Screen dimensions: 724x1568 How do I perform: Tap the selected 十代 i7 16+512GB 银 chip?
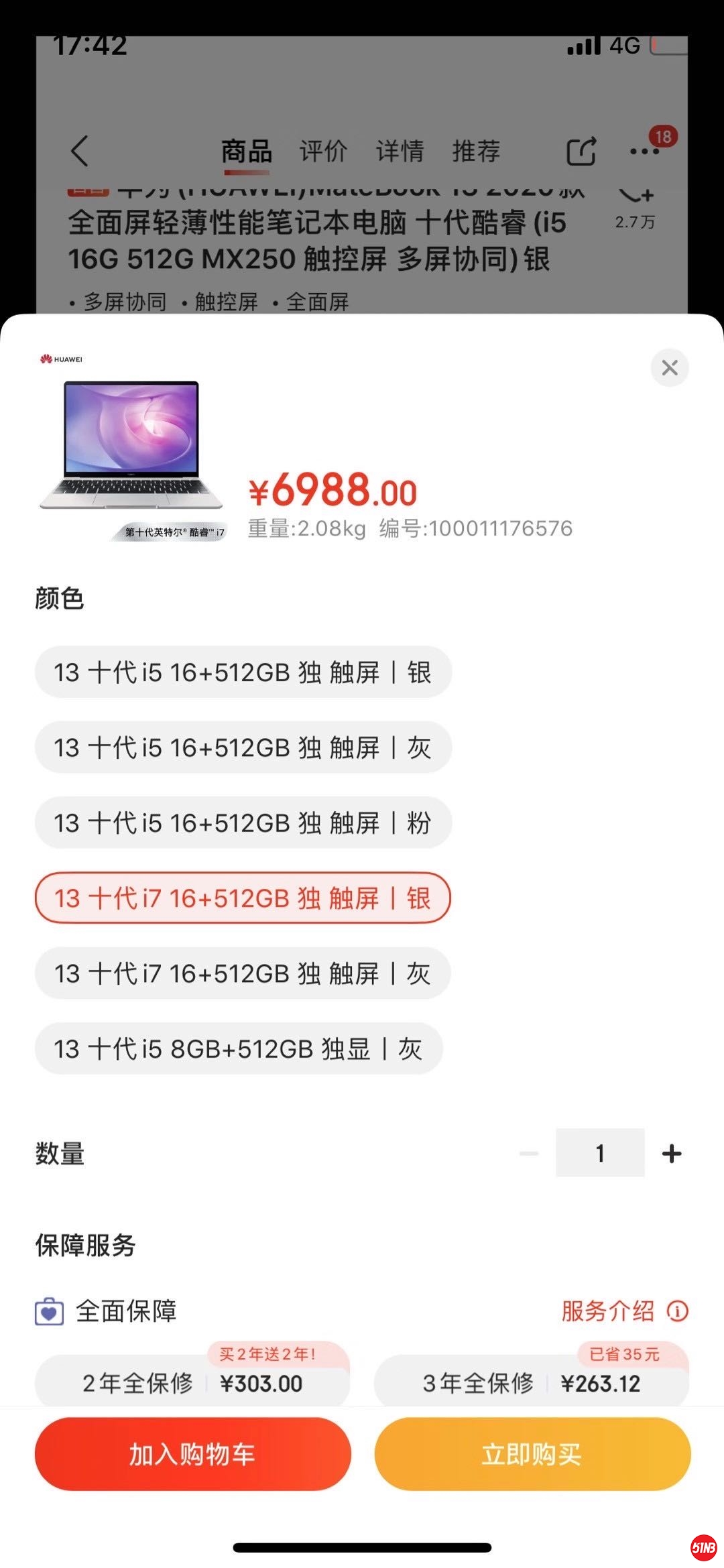(x=243, y=898)
